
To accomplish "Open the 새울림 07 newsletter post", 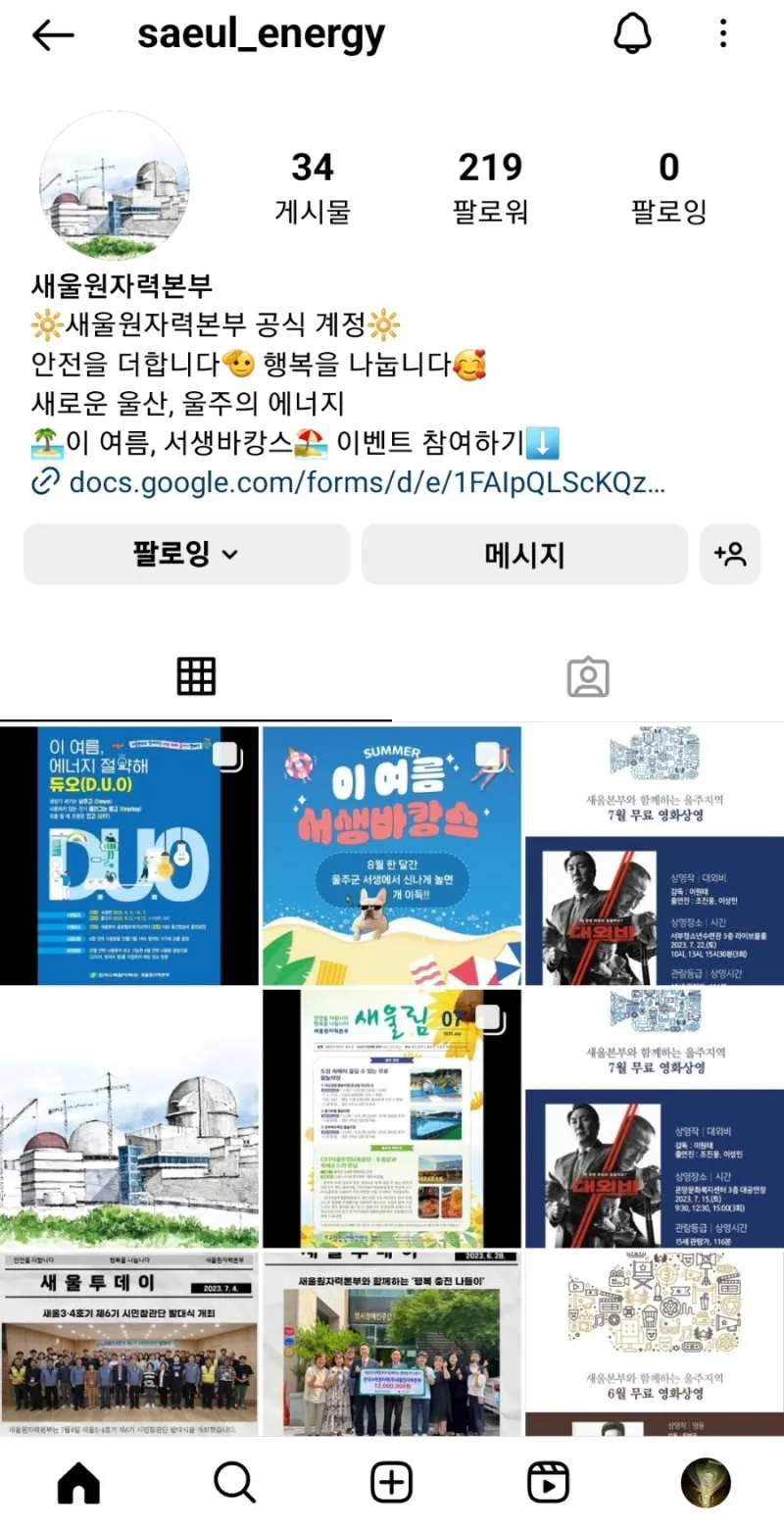I will tap(392, 1117).
